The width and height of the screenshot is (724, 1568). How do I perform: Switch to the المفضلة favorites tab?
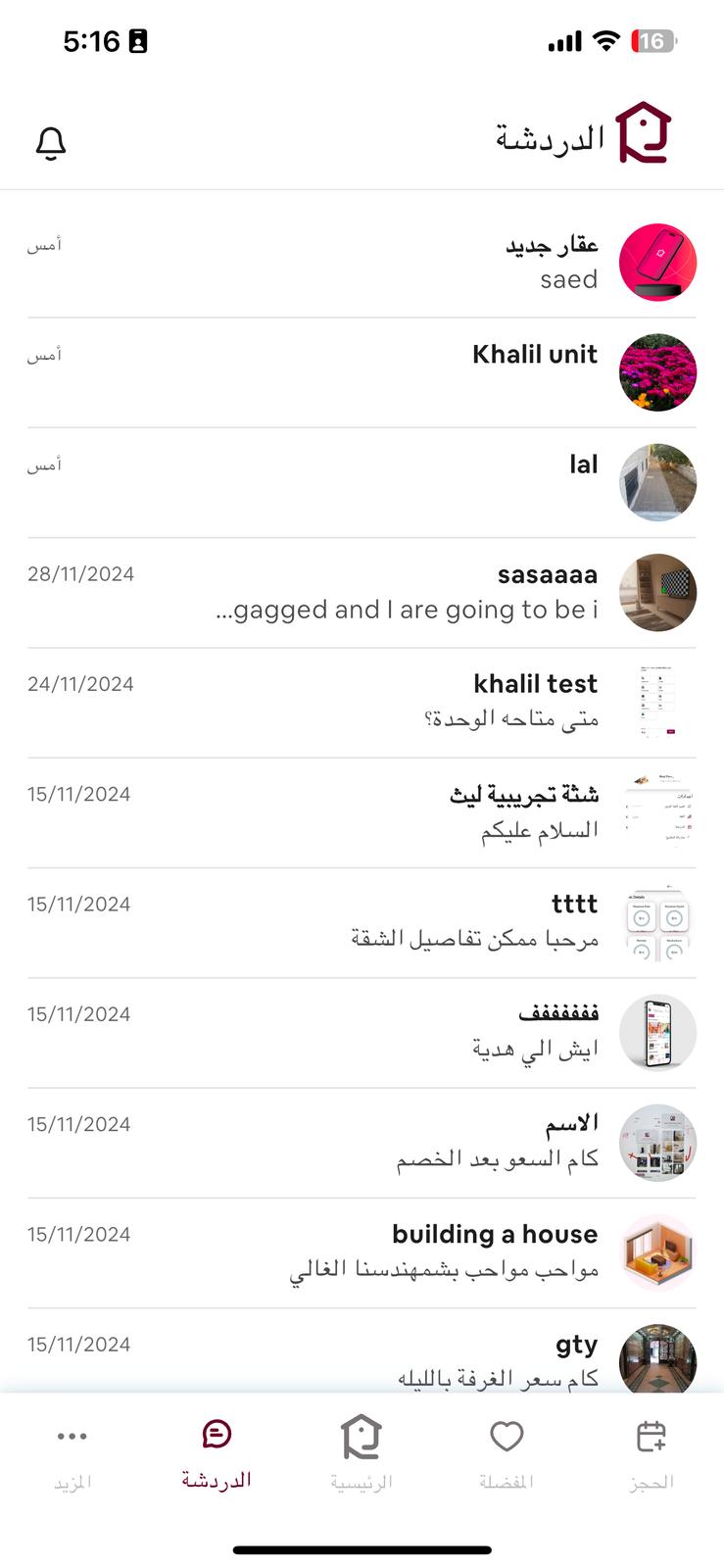point(507,1454)
